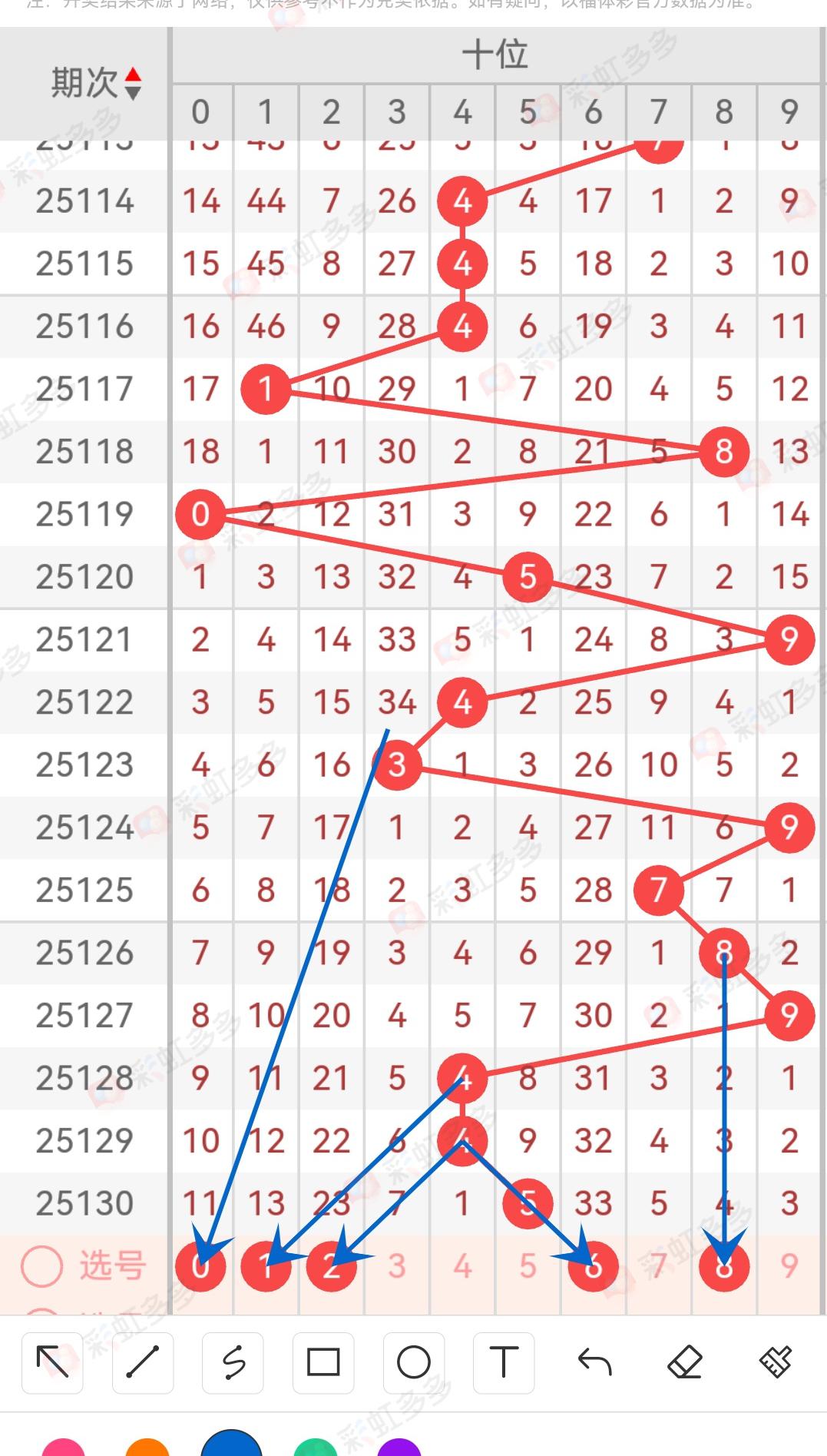Image resolution: width=827 pixels, height=1456 pixels.
Task: Clear all drawings with the brush
Action: point(775,1363)
